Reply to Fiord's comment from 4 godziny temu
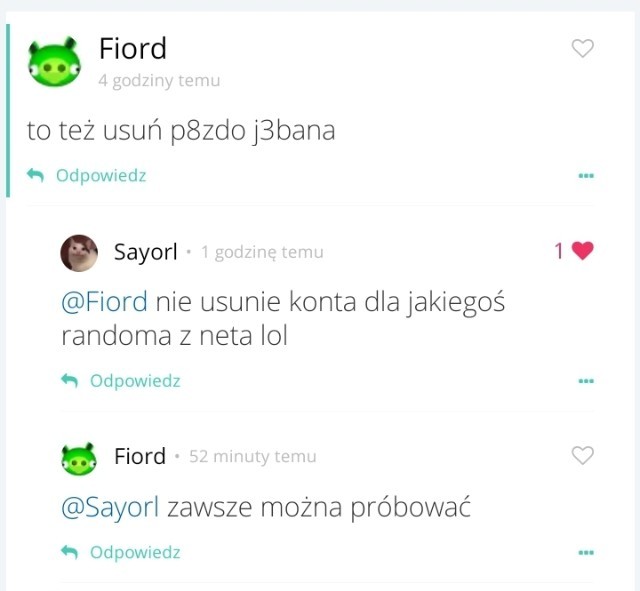 click(87, 176)
